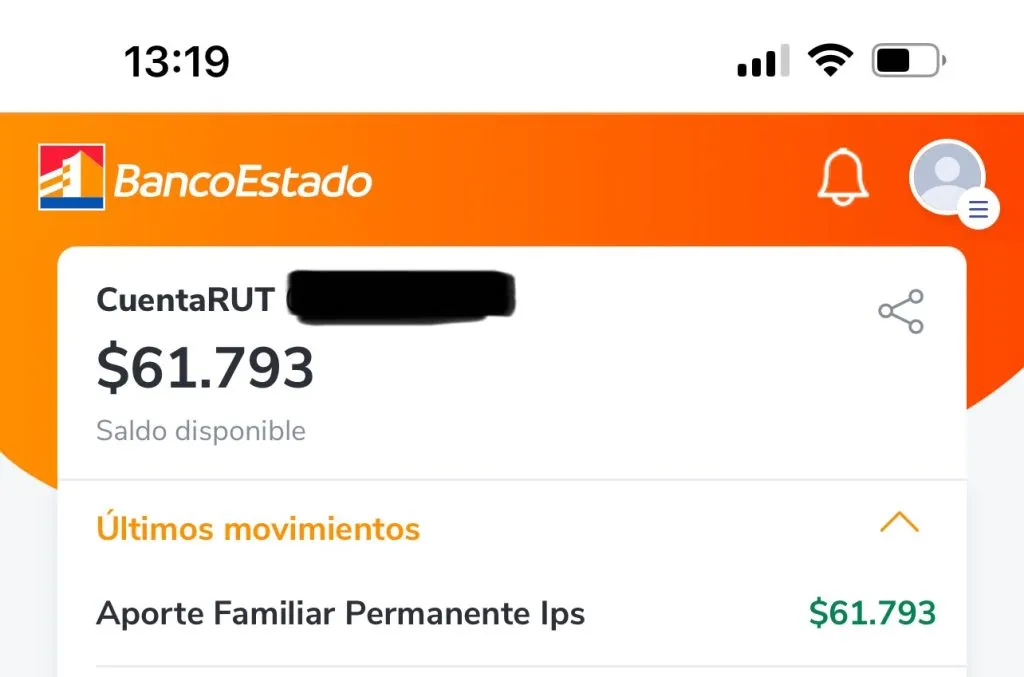The image size is (1024, 677).
Task: Open the Aporte Familiar Permanente Ips movement
Action: pos(514,613)
